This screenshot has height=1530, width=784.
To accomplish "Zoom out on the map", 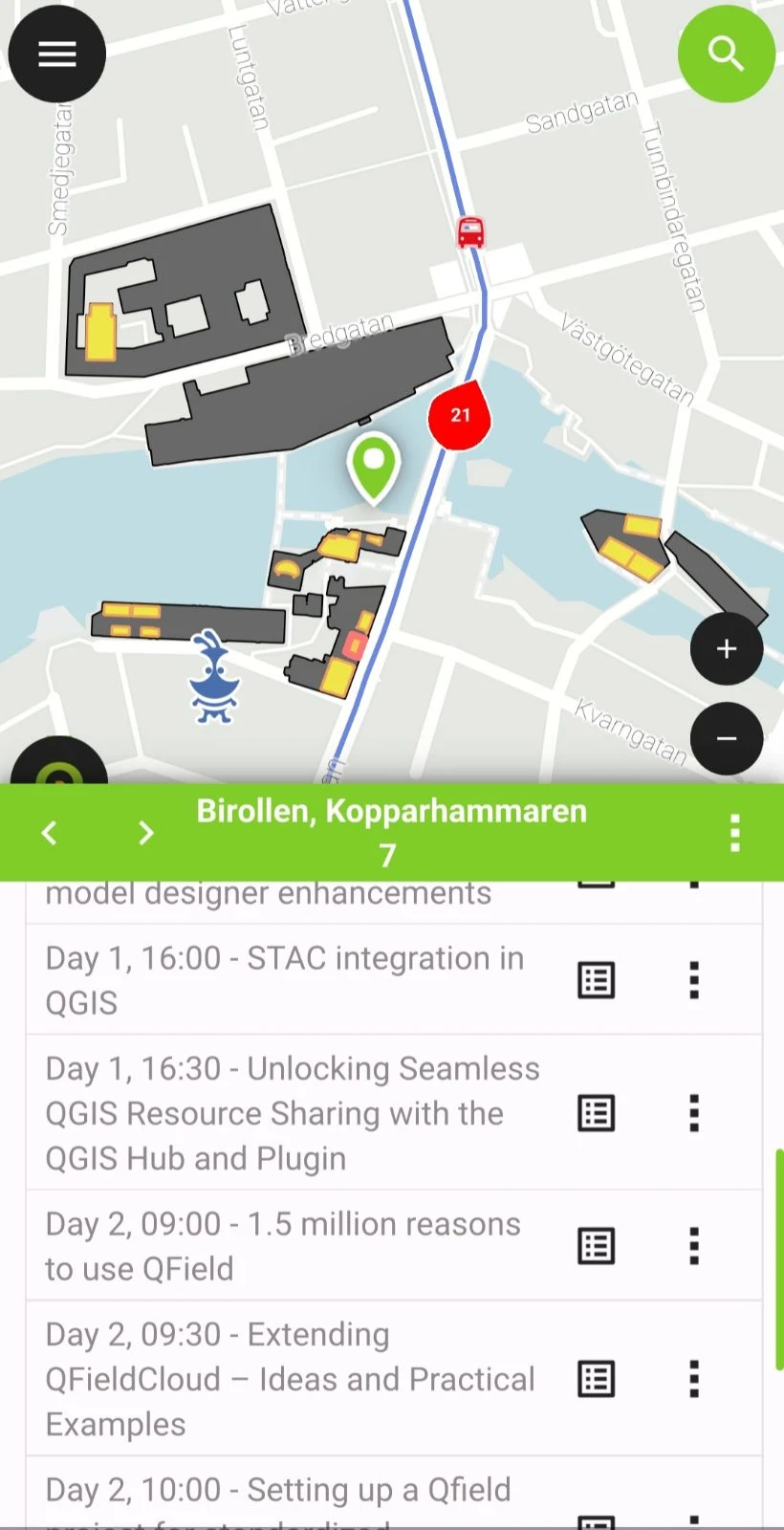I will click(727, 738).
